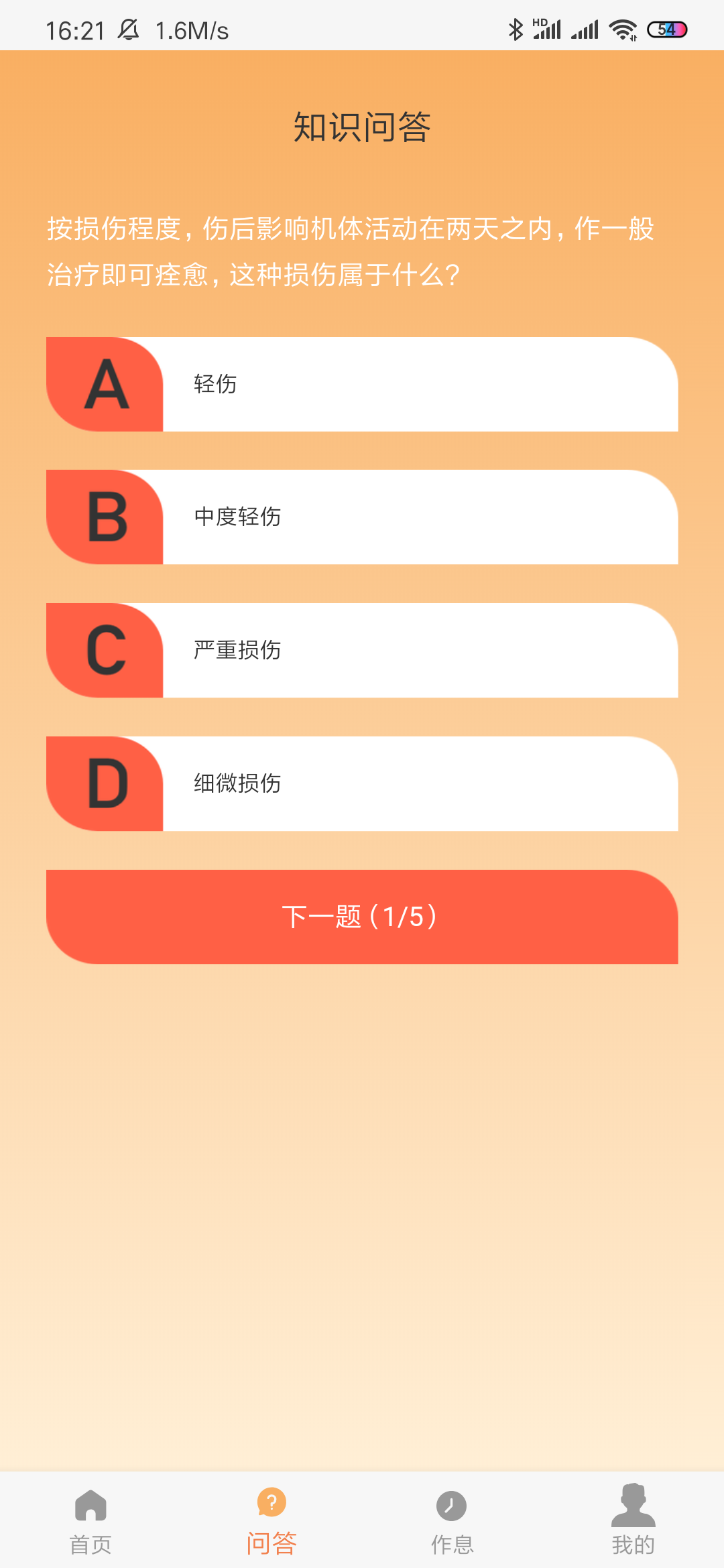Tap the Wi-Fi icon in the status bar
Screen dimensions: 724x1568
pyautogui.click(x=622, y=28)
